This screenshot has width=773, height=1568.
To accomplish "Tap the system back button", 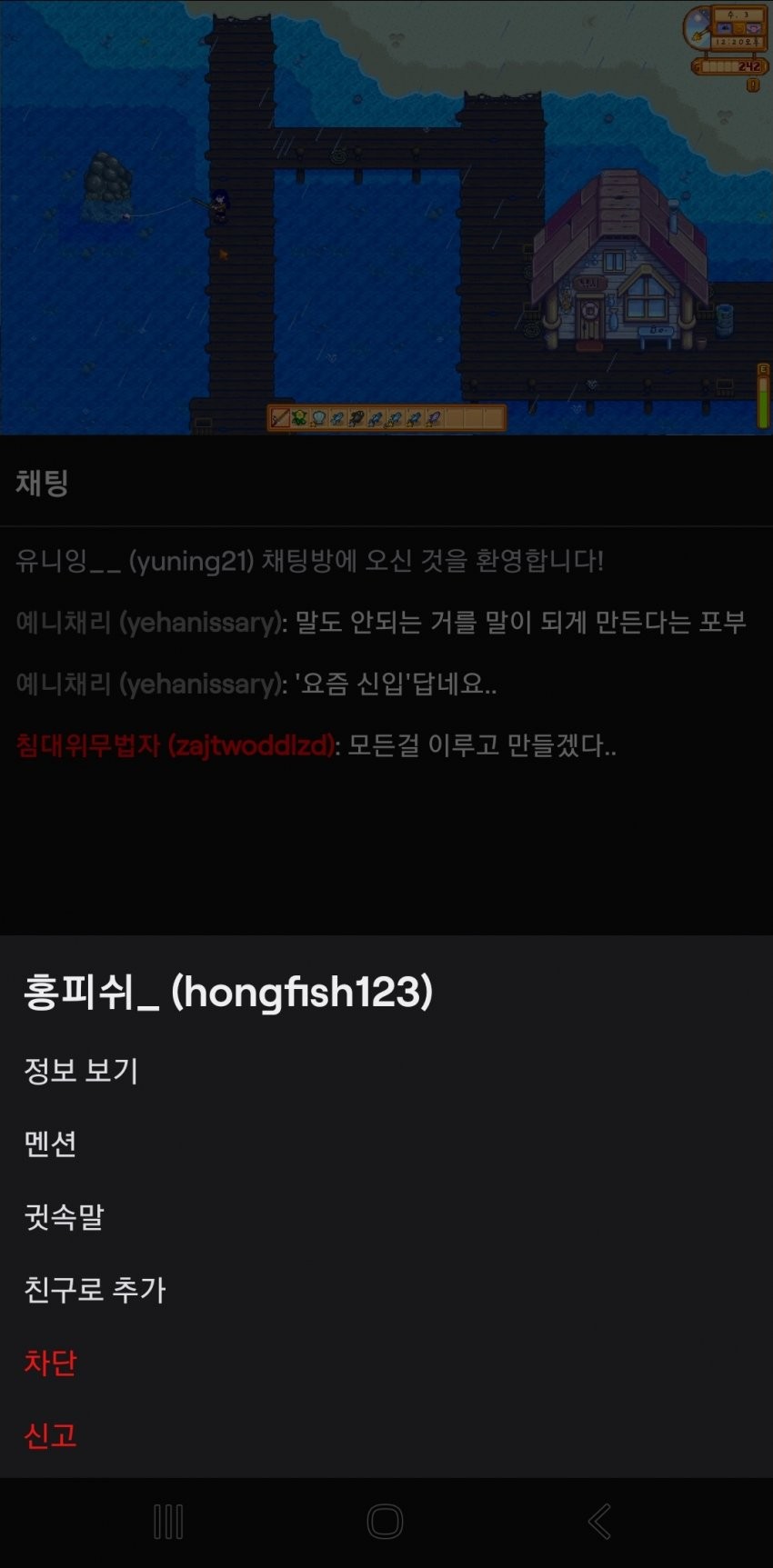I will pyautogui.click(x=599, y=1521).
